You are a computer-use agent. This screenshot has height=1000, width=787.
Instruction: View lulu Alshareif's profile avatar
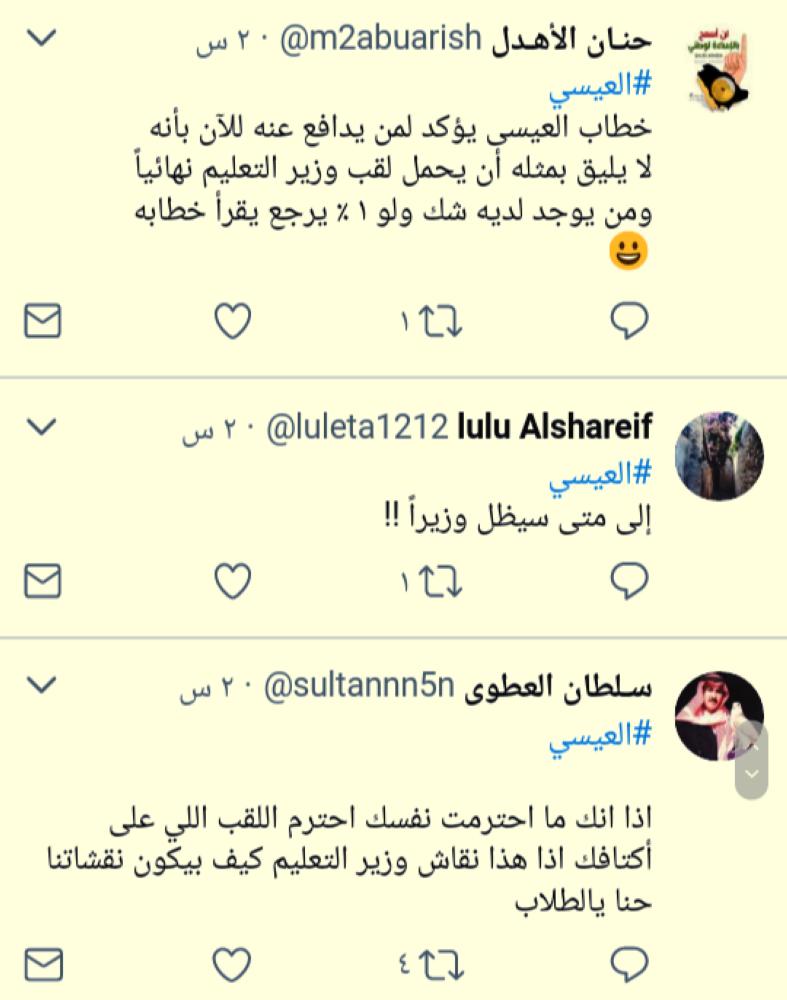[x=720, y=455]
